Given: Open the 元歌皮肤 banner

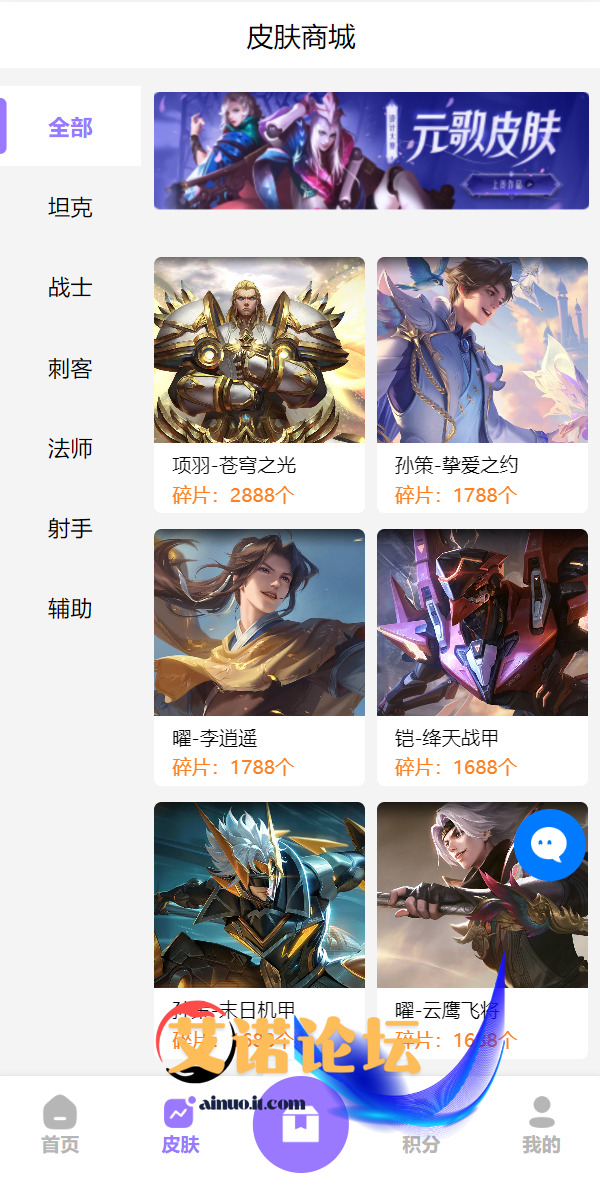Looking at the screenshot, I should click(x=371, y=150).
